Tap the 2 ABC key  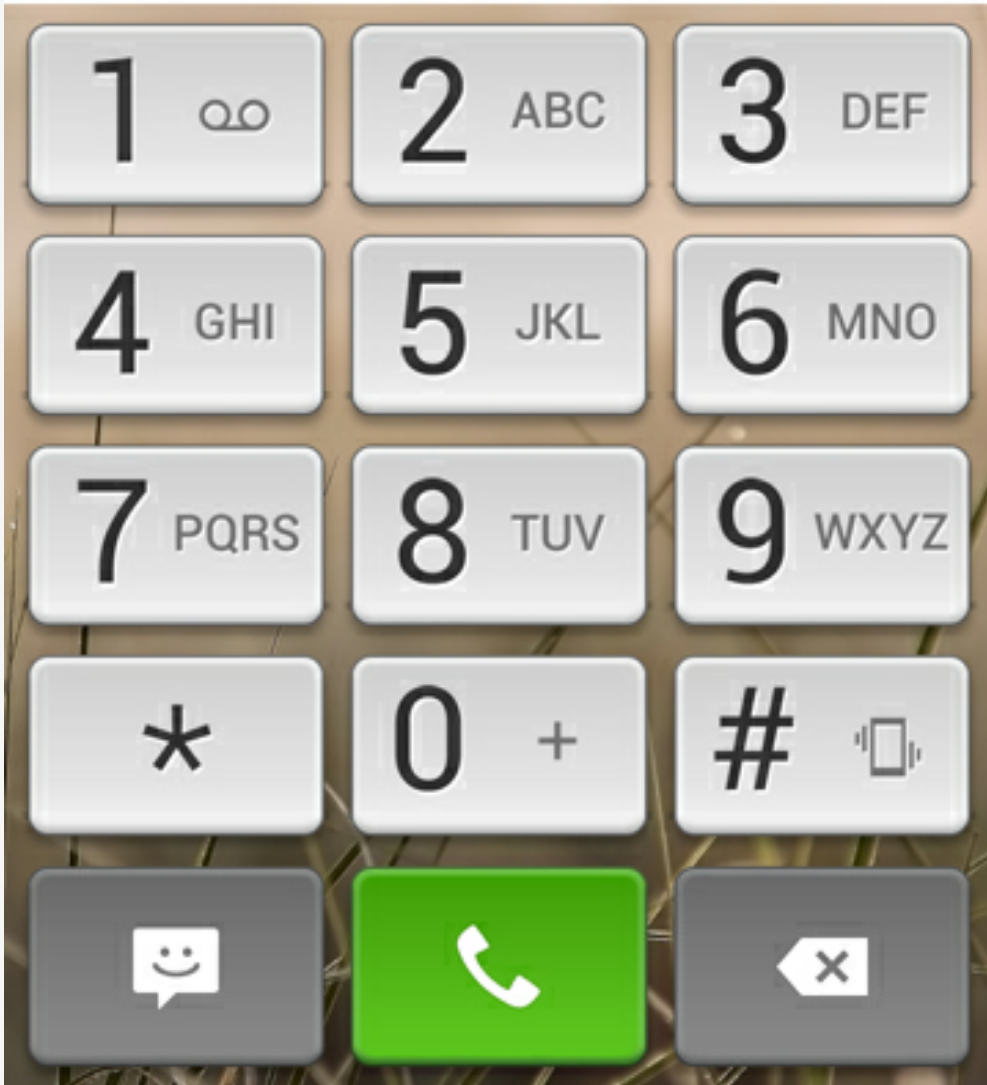[499, 114]
